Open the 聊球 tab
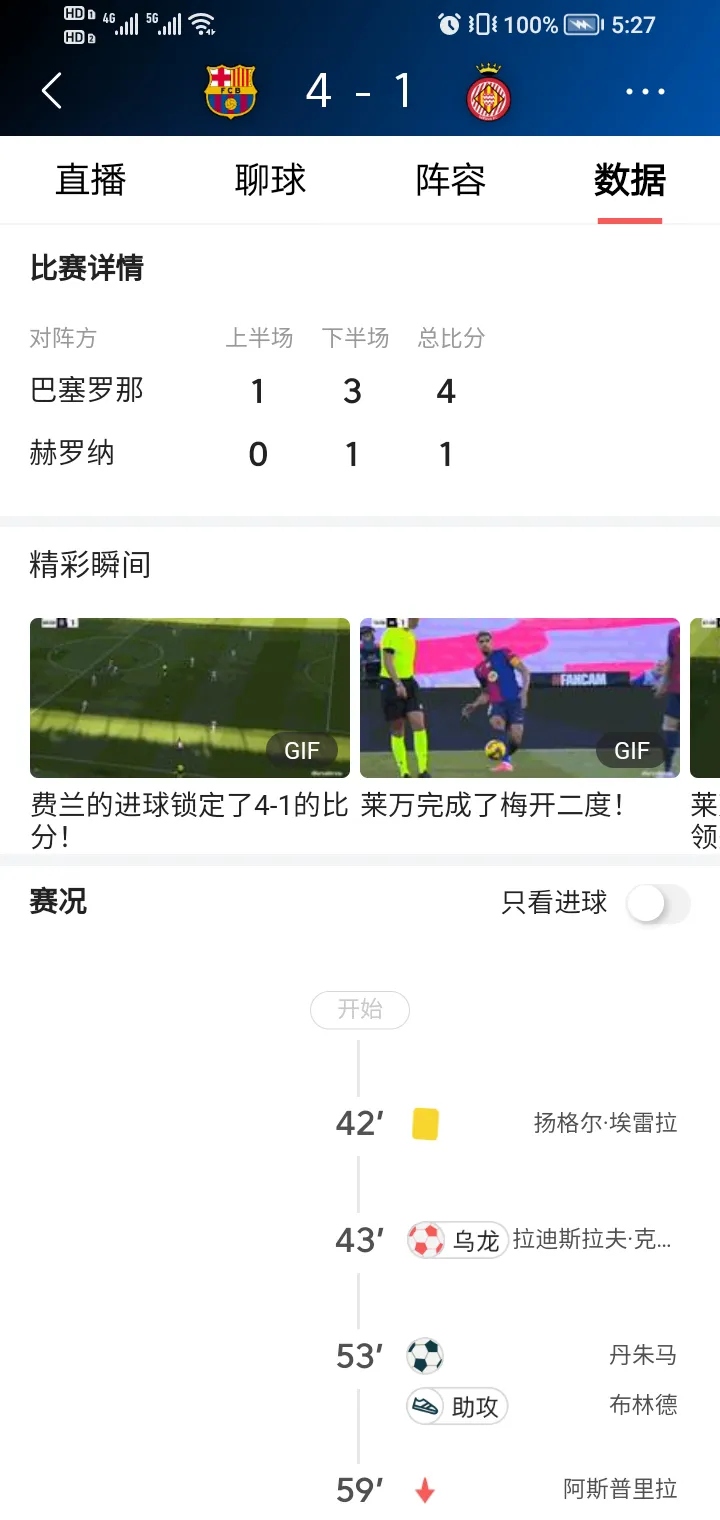The width and height of the screenshot is (720, 1520). 270,180
